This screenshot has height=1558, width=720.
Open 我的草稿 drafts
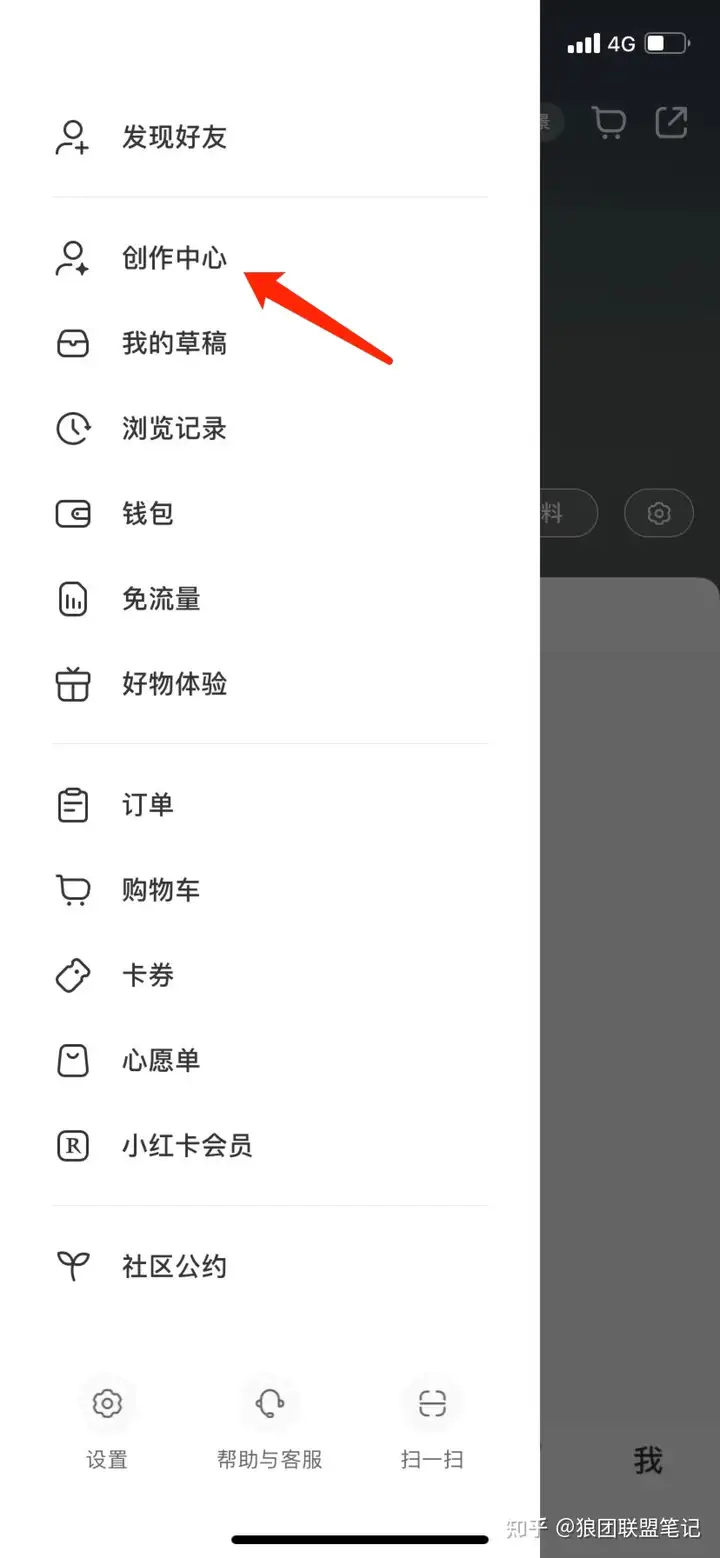[174, 344]
